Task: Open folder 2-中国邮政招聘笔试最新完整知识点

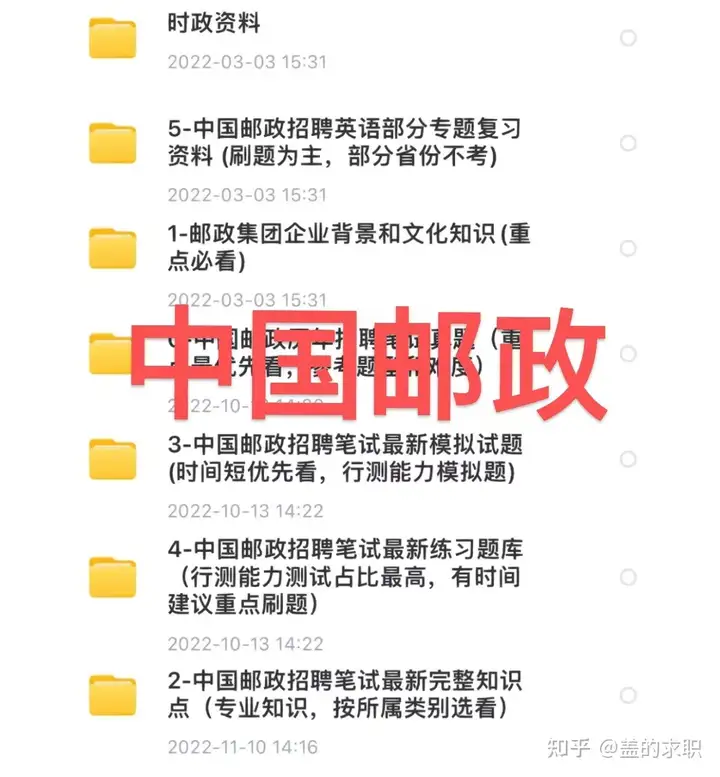Action: (x=346, y=695)
